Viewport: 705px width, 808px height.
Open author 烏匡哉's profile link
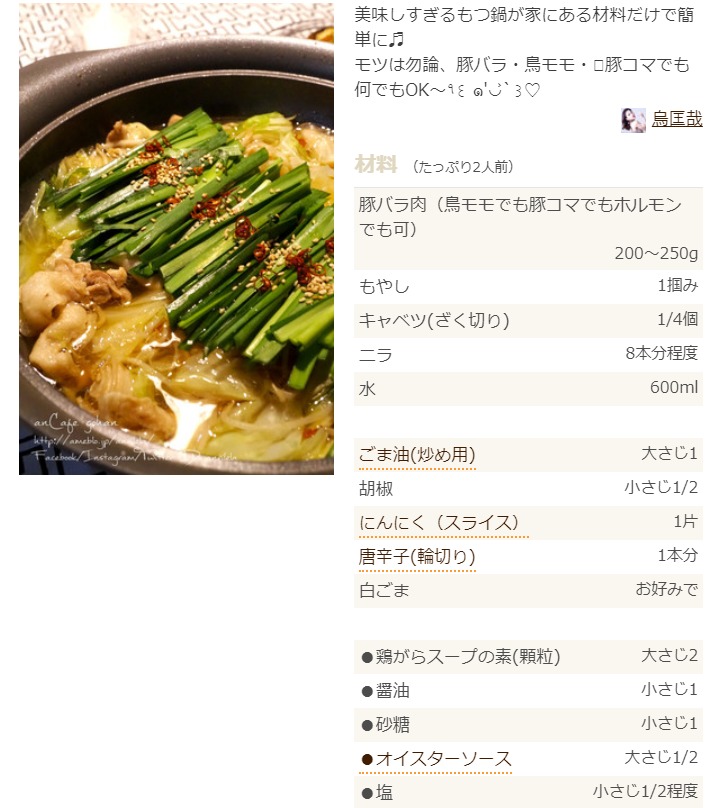click(677, 119)
